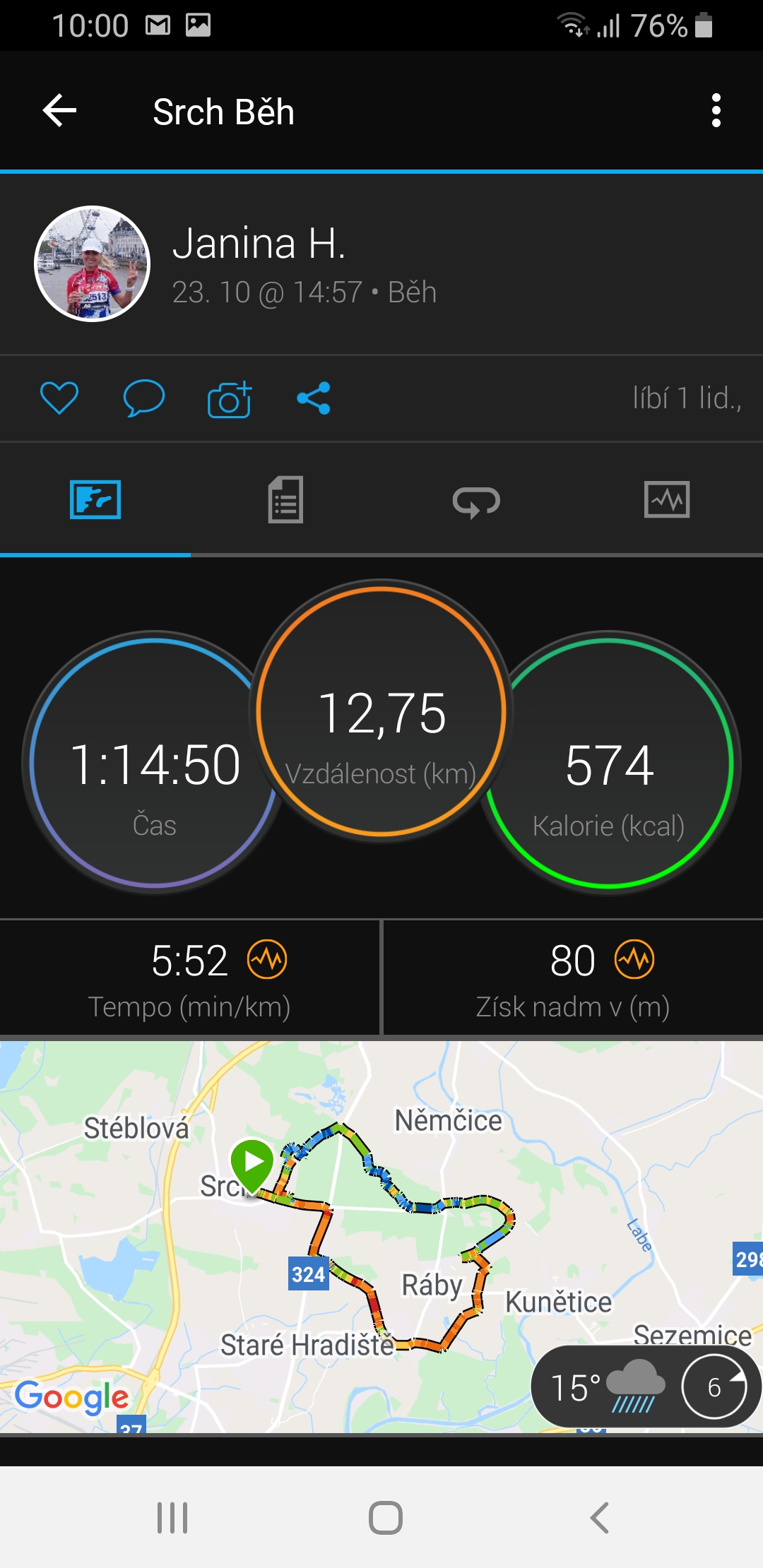Tap the 15° weather widget
The image size is (763, 1568).
click(x=645, y=1386)
